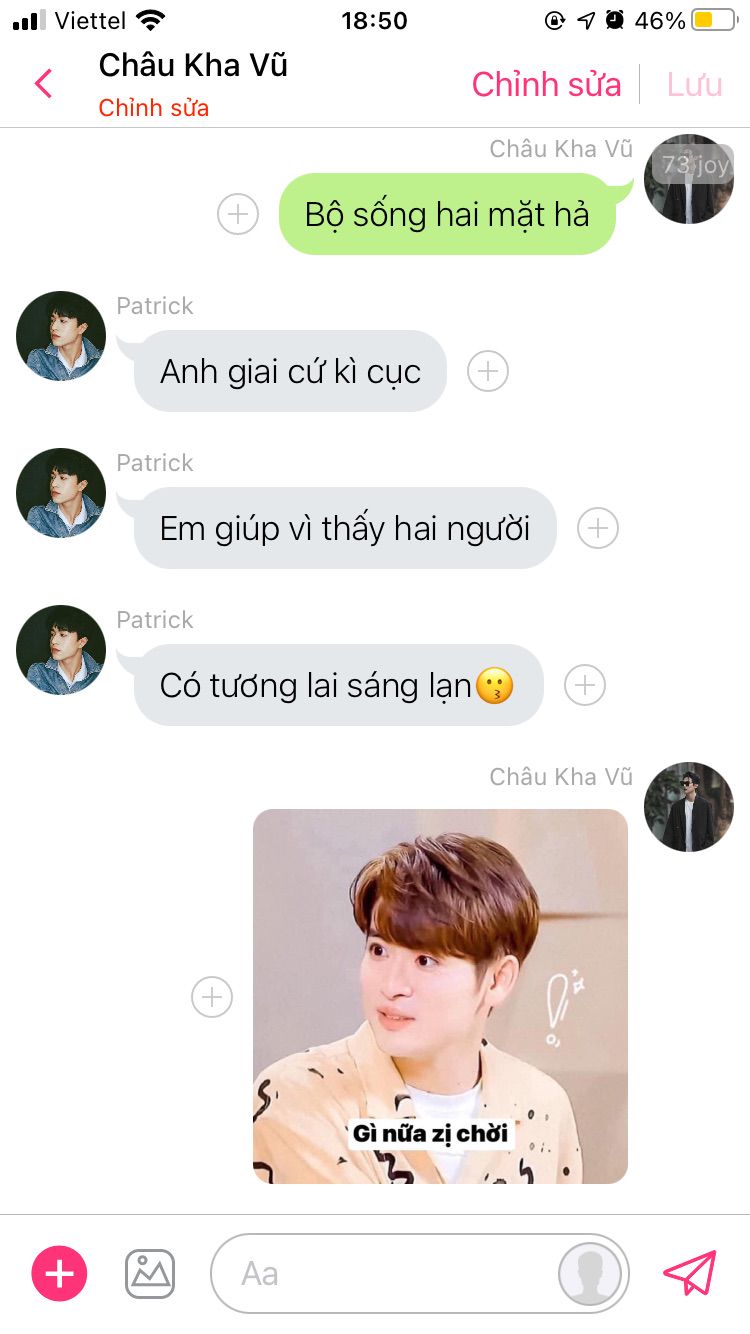Tap the red Chỉnh sửa under the name
The image size is (750, 1334).
point(153,108)
